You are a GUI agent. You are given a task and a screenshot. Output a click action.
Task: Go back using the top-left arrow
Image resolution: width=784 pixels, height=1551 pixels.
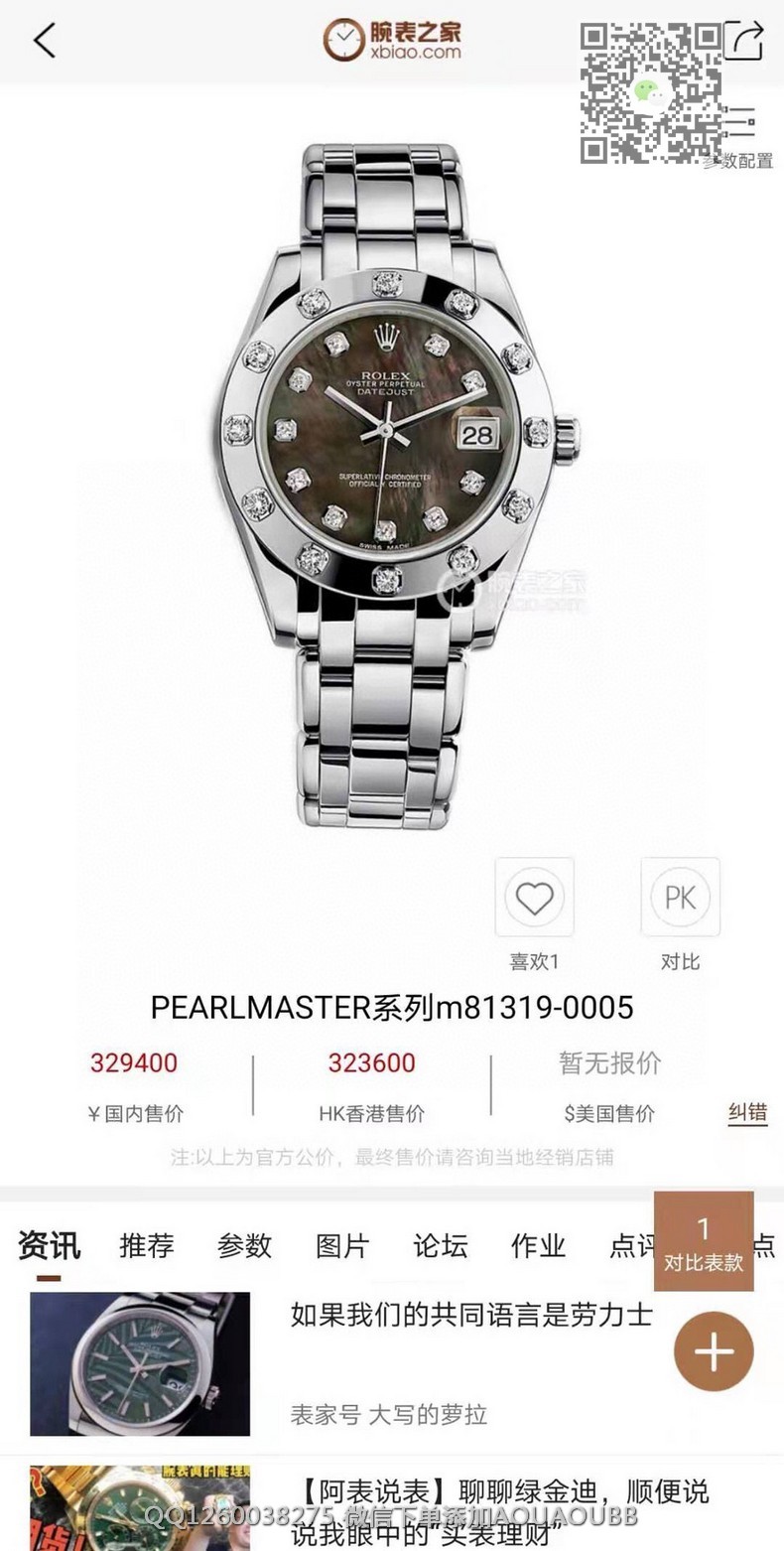pos(45,41)
